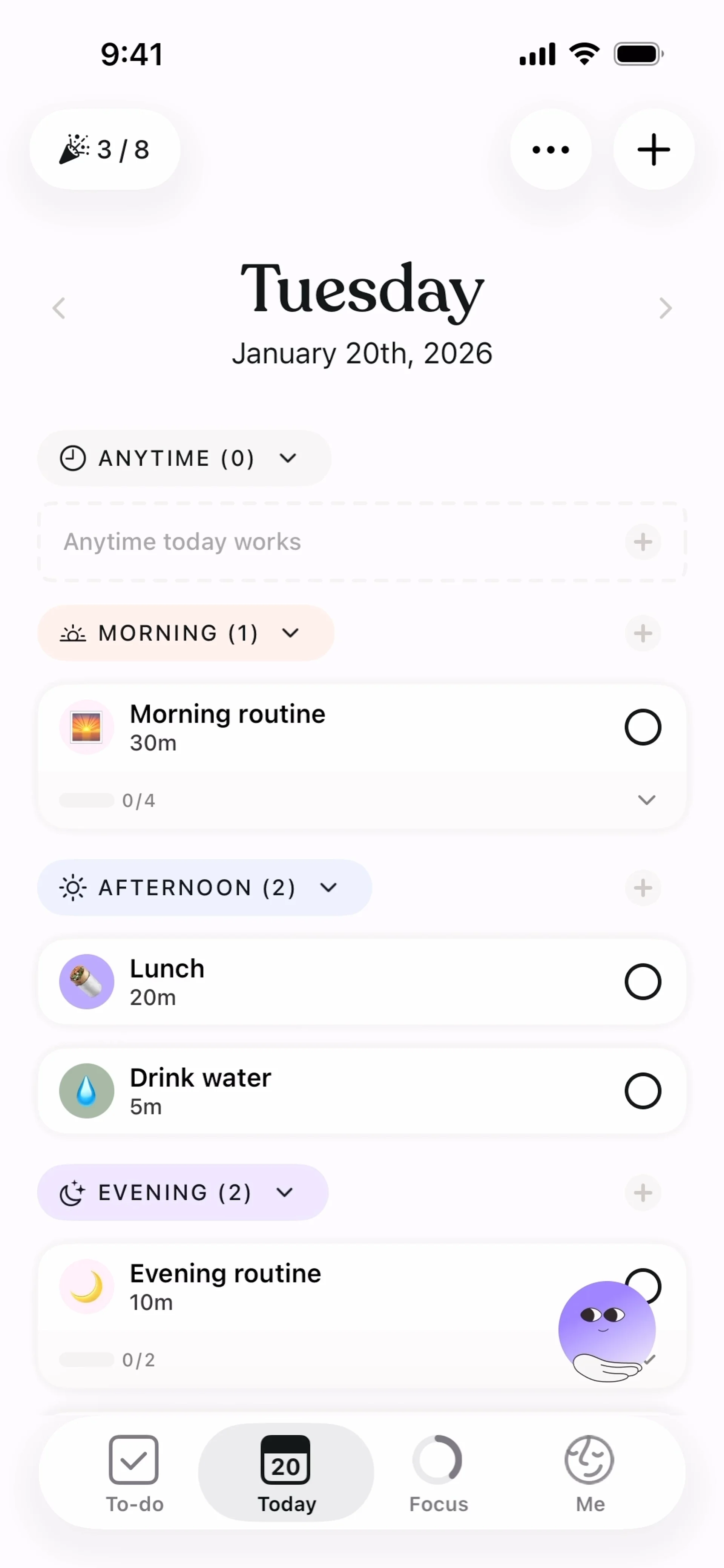Add a task to the Evening section

click(643, 1192)
